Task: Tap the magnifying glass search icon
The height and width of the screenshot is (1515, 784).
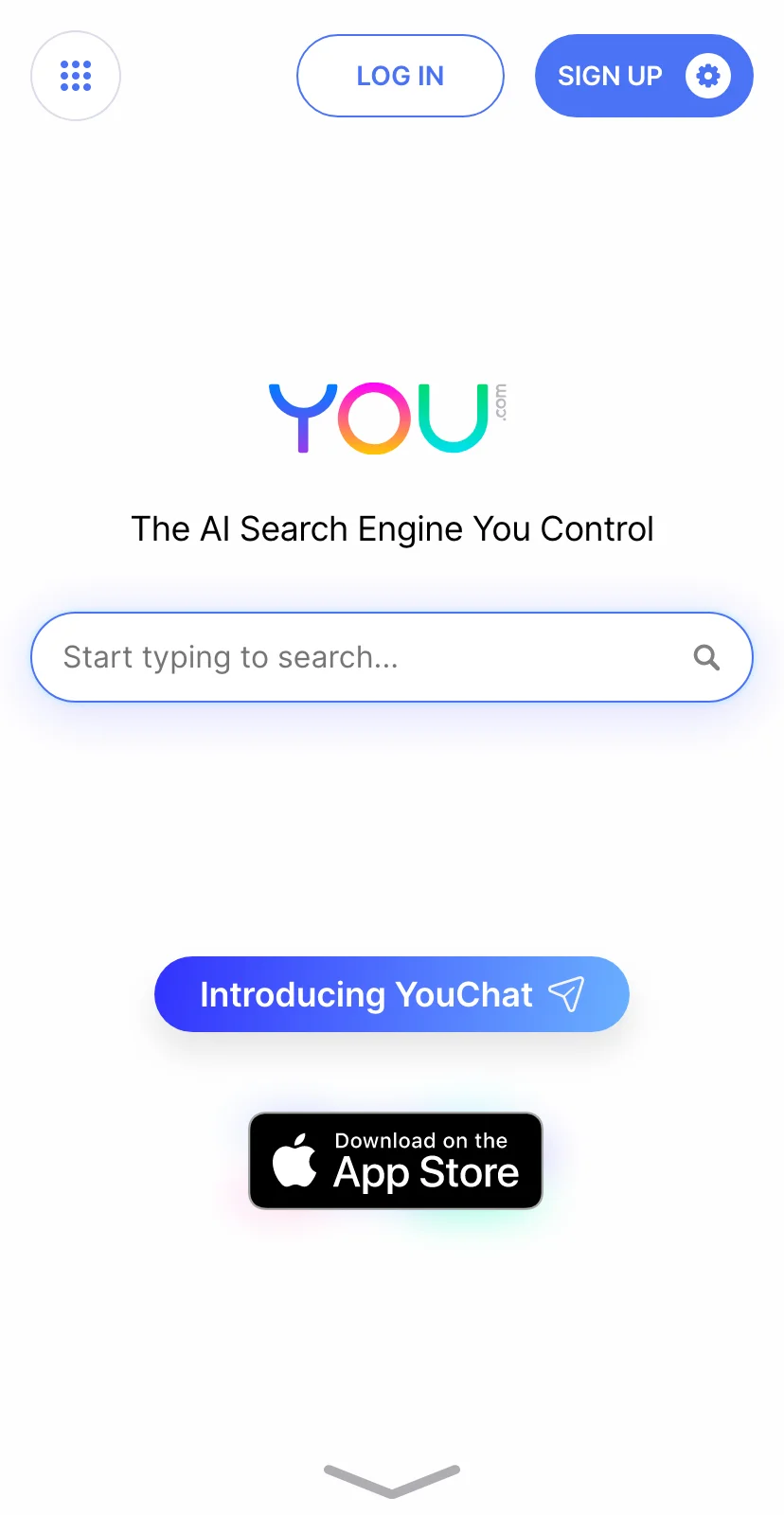Action: [x=706, y=657]
